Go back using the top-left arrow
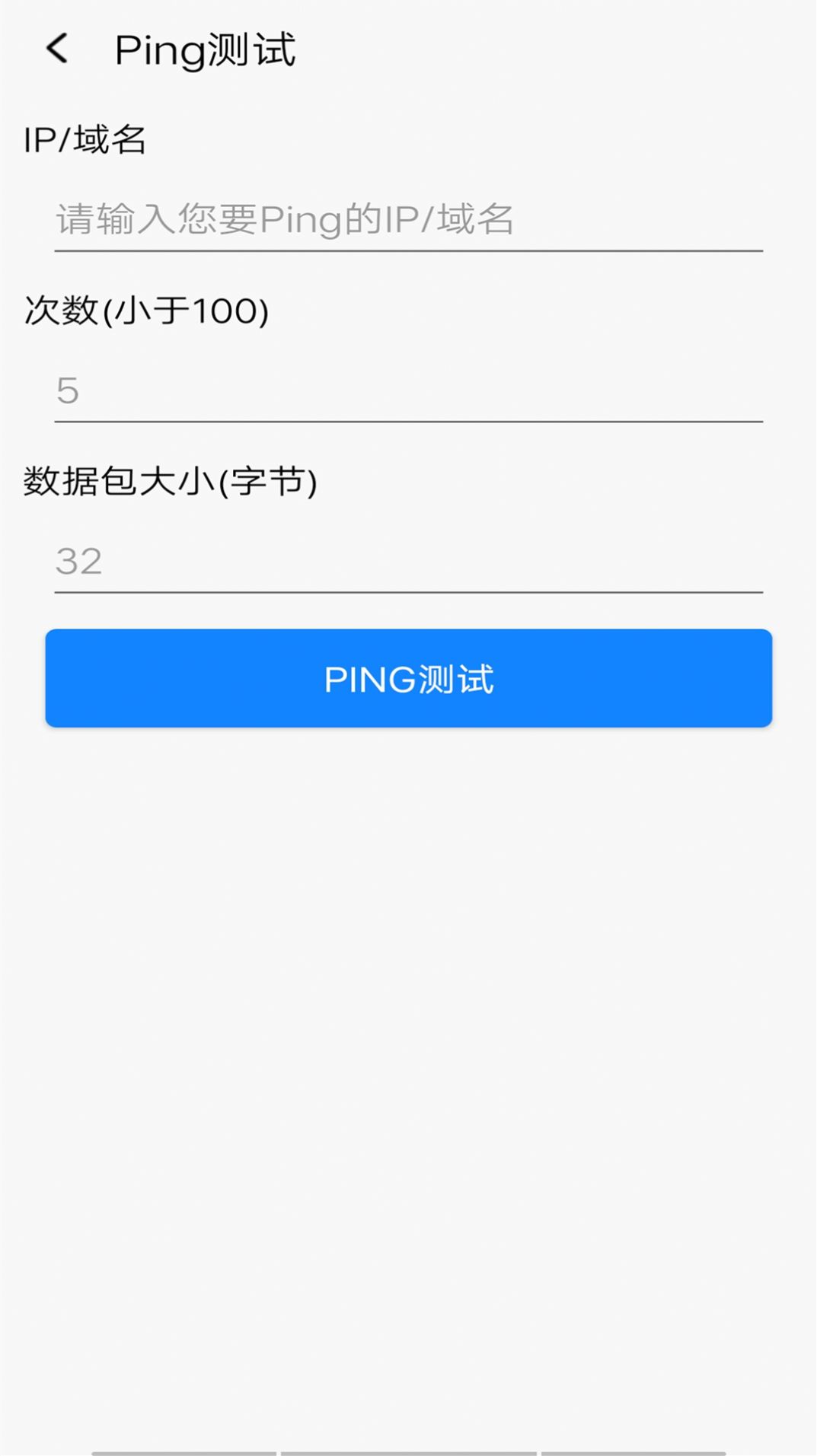Image resolution: width=817 pixels, height=1456 pixels. [58, 49]
